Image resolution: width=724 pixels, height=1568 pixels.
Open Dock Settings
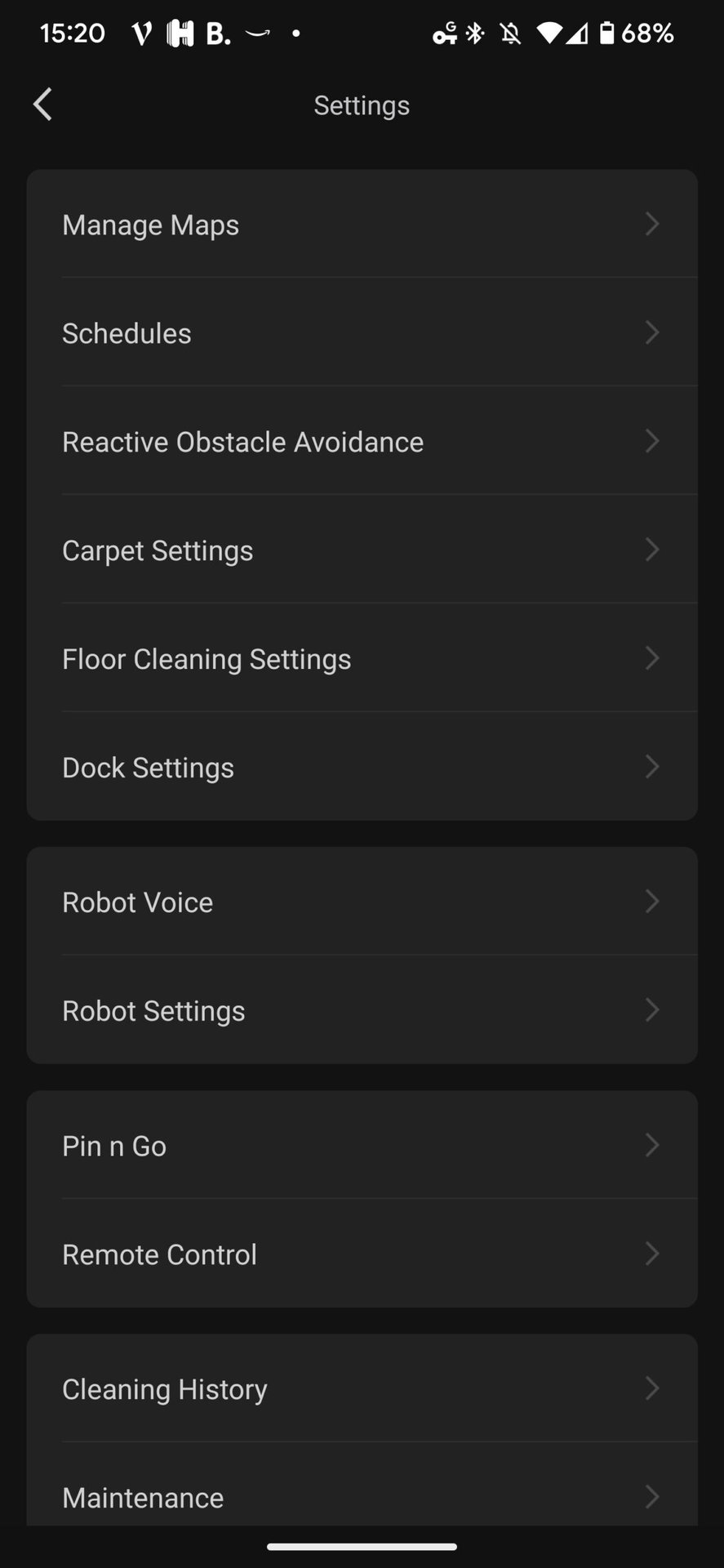[x=362, y=768]
